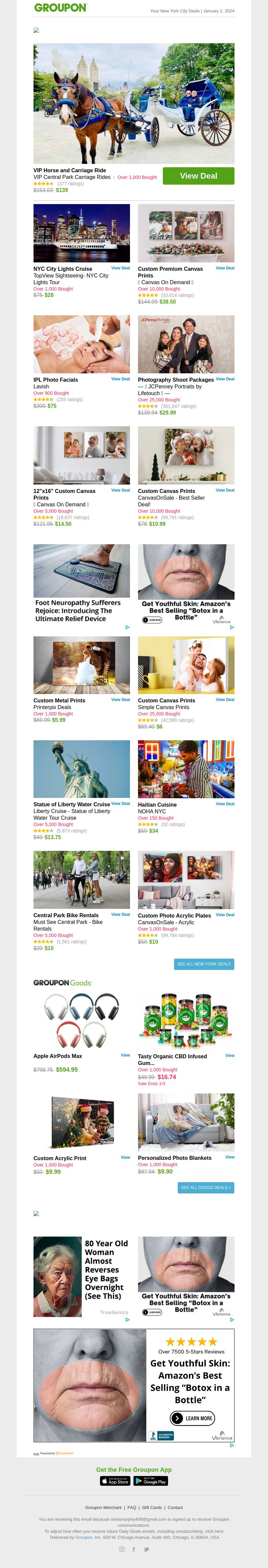
Task: View the Personalized Photo Blankets offer
Action: (x=229, y=1157)
